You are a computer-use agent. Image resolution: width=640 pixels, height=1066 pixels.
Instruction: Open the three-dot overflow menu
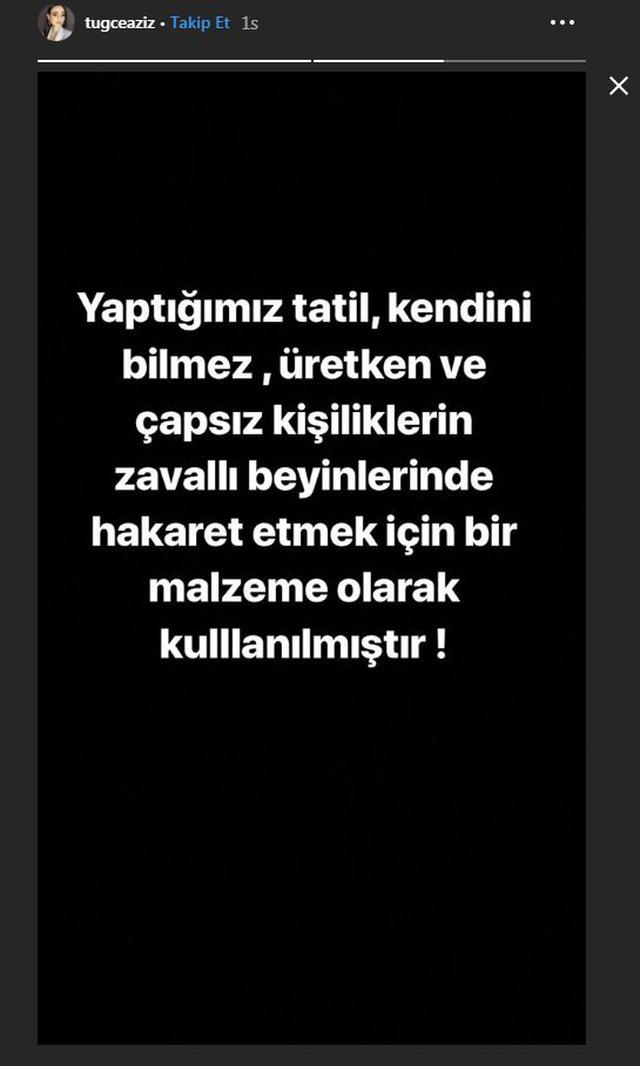563,22
